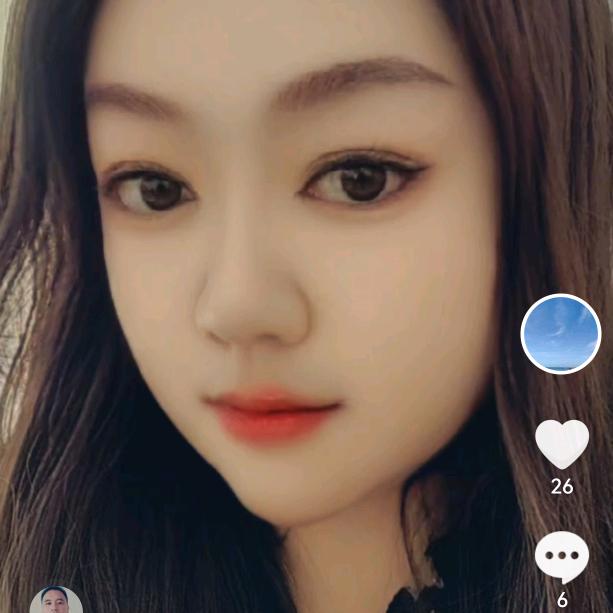Like this video with the heart icon
The width and height of the screenshot is (613, 613).
click(562, 445)
